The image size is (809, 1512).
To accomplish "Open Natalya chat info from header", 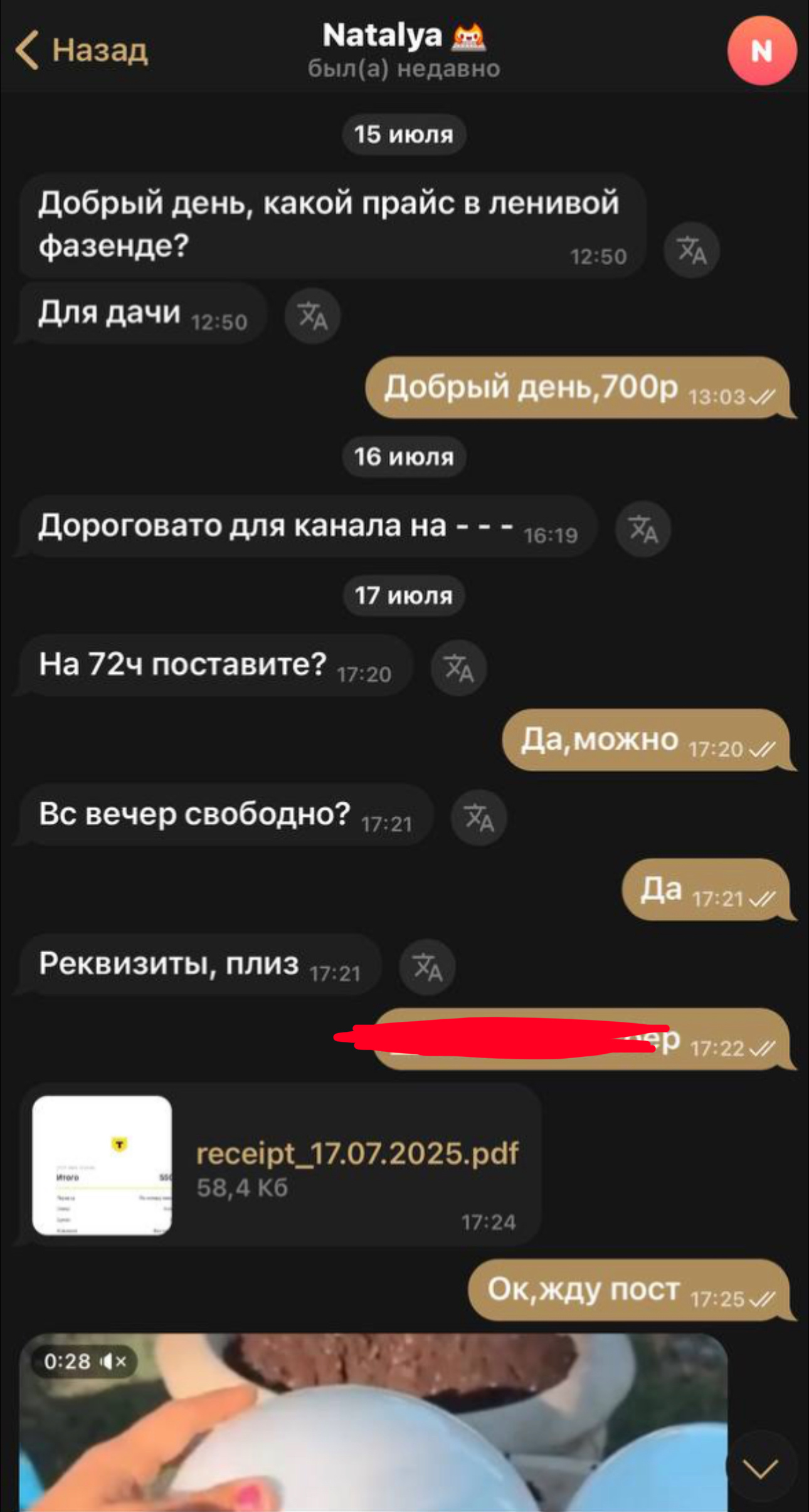I will point(404,50).
